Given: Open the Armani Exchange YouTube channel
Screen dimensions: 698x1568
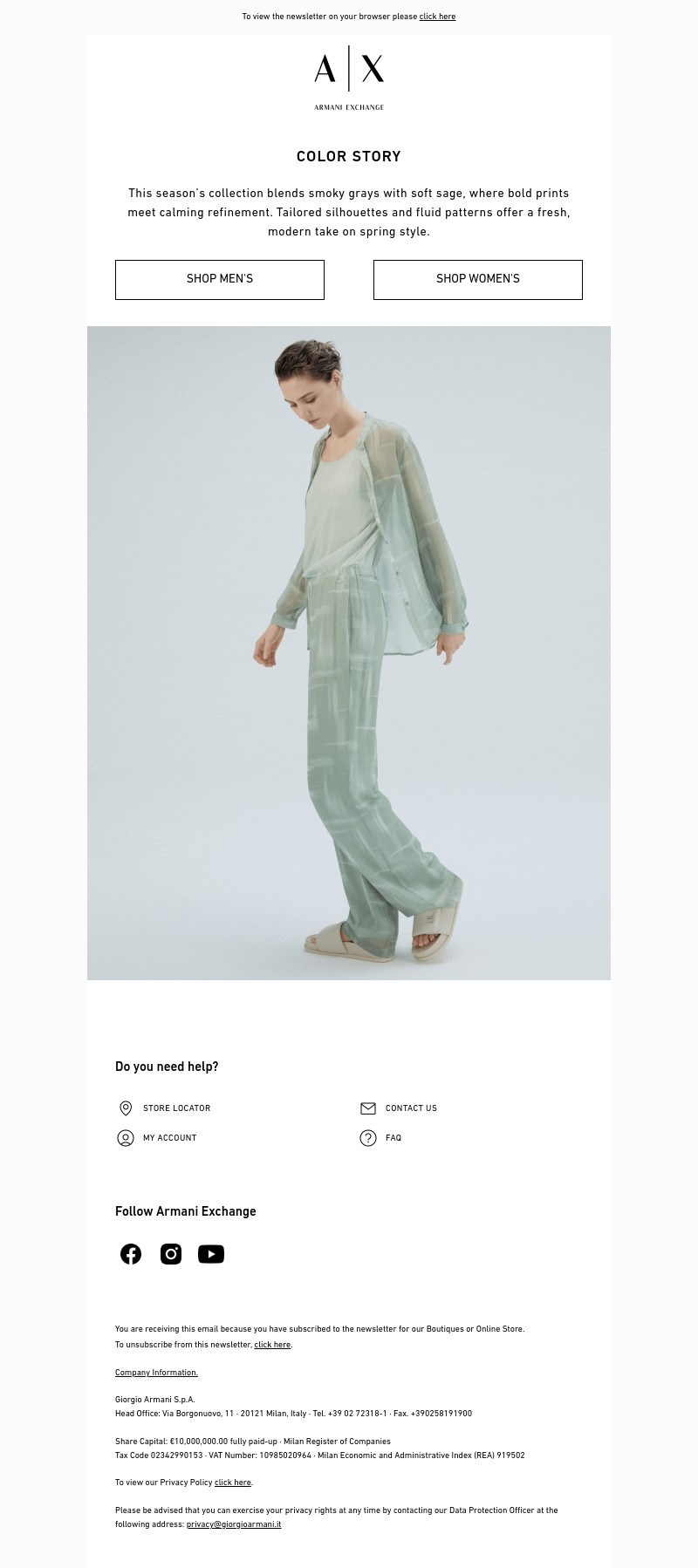Looking at the screenshot, I should coord(211,1254).
